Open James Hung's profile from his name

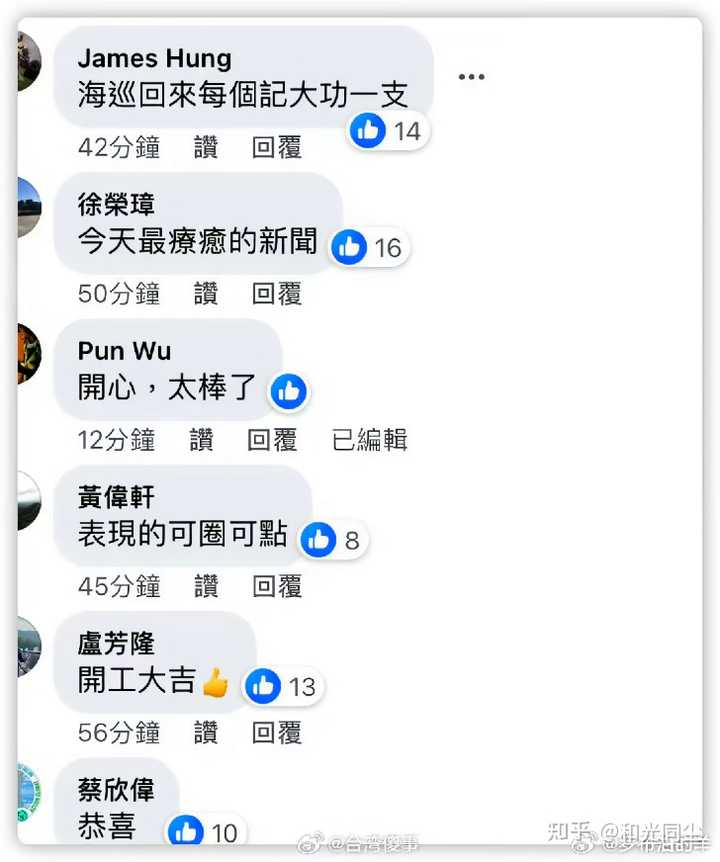pos(154,58)
